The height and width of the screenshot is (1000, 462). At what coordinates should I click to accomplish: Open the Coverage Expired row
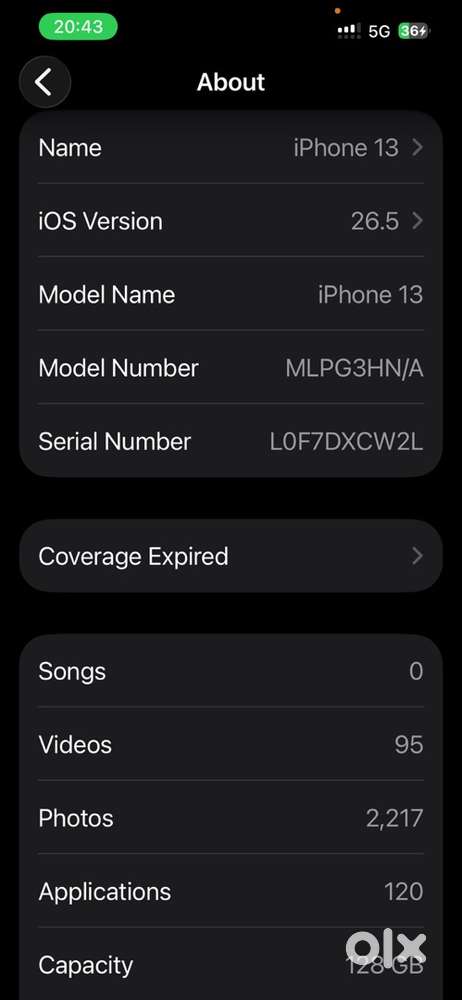[x=231, y=556]
